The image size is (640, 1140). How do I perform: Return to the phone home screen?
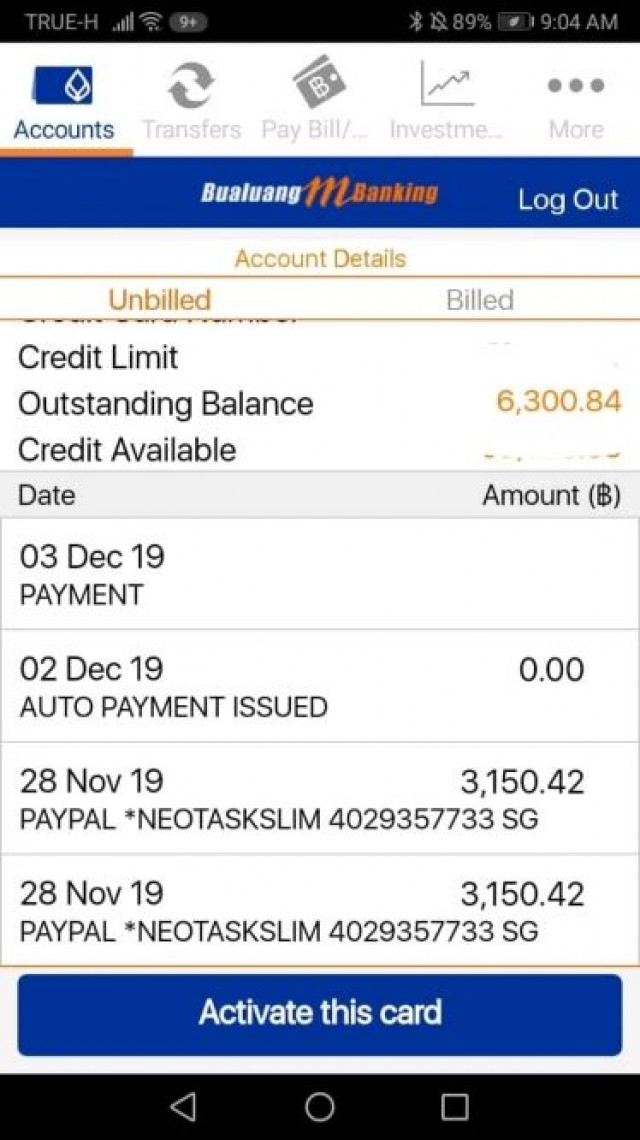[x=320, y=1106]
